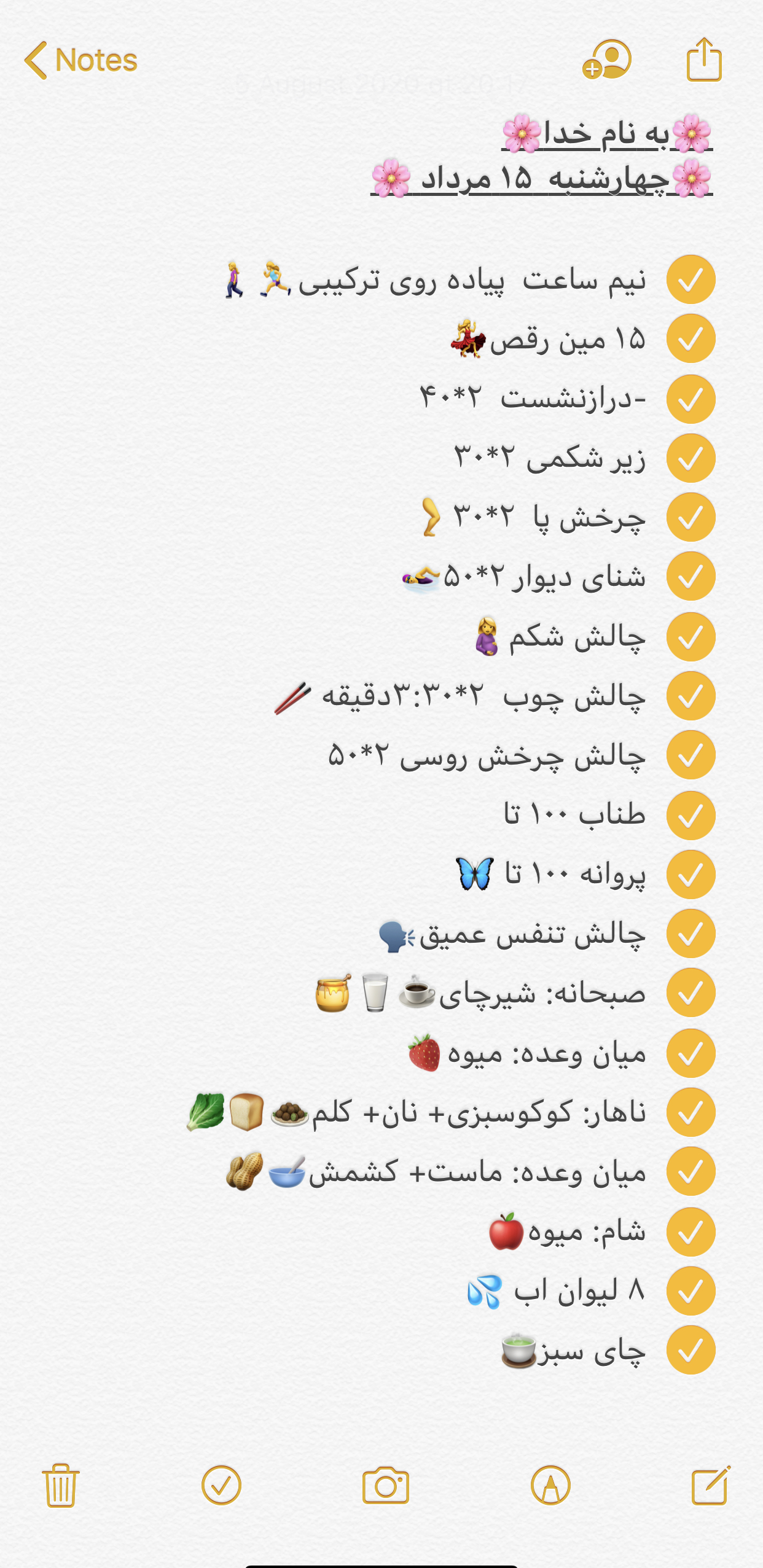Toggle the چای سبز checkbox
Screen dimensions: 763x1568
(x=691, y=1350)
